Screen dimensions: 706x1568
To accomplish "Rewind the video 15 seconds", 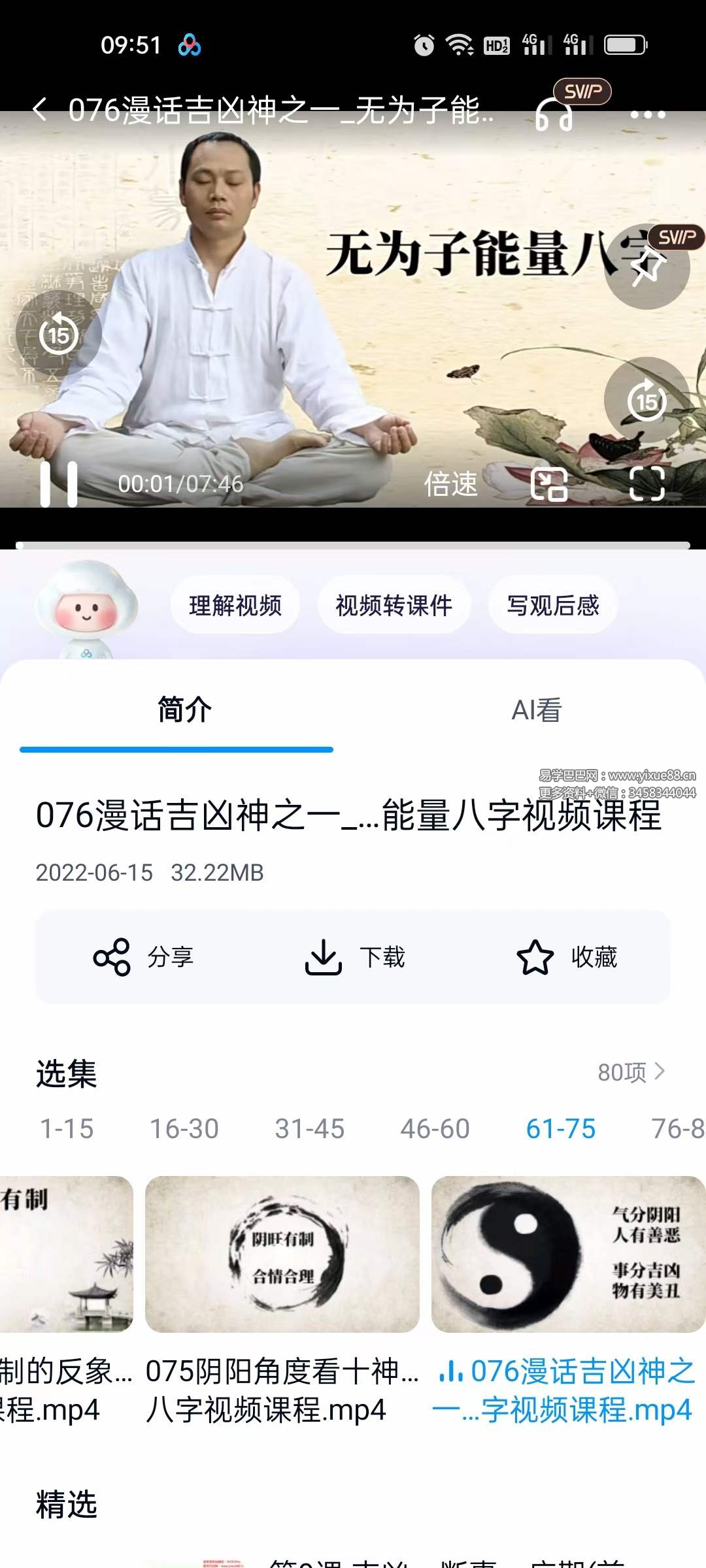I will click(60, 335).
